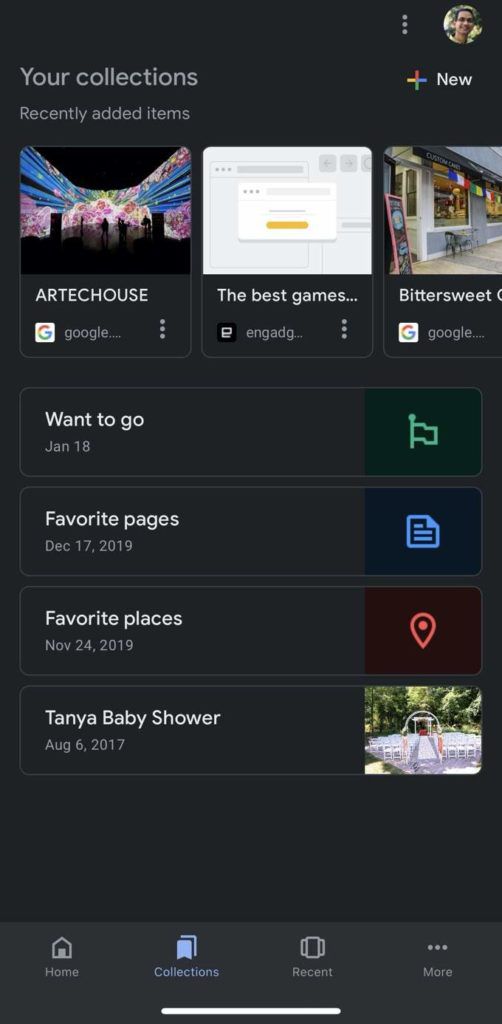Select the Collections tab
Screen dimensions: 502x1024
coord(187,957)
